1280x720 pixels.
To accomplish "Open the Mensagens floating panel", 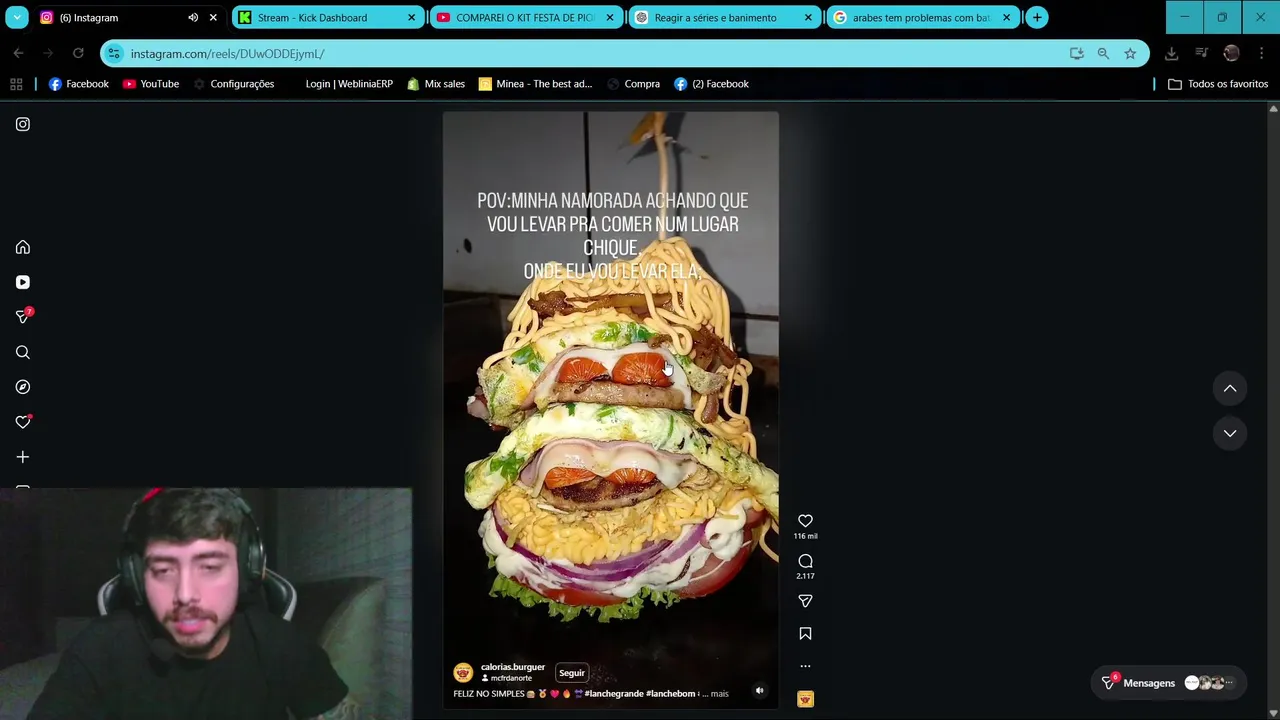I will tap(1148, 683).
